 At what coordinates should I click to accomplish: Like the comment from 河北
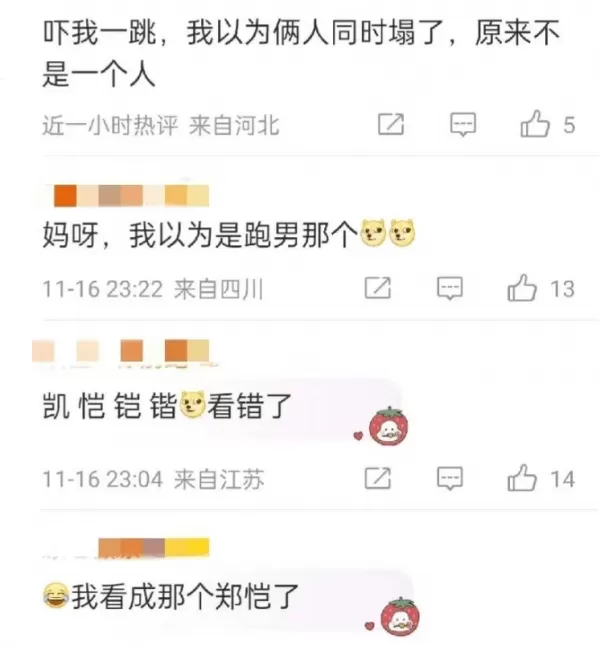(535, 125)
